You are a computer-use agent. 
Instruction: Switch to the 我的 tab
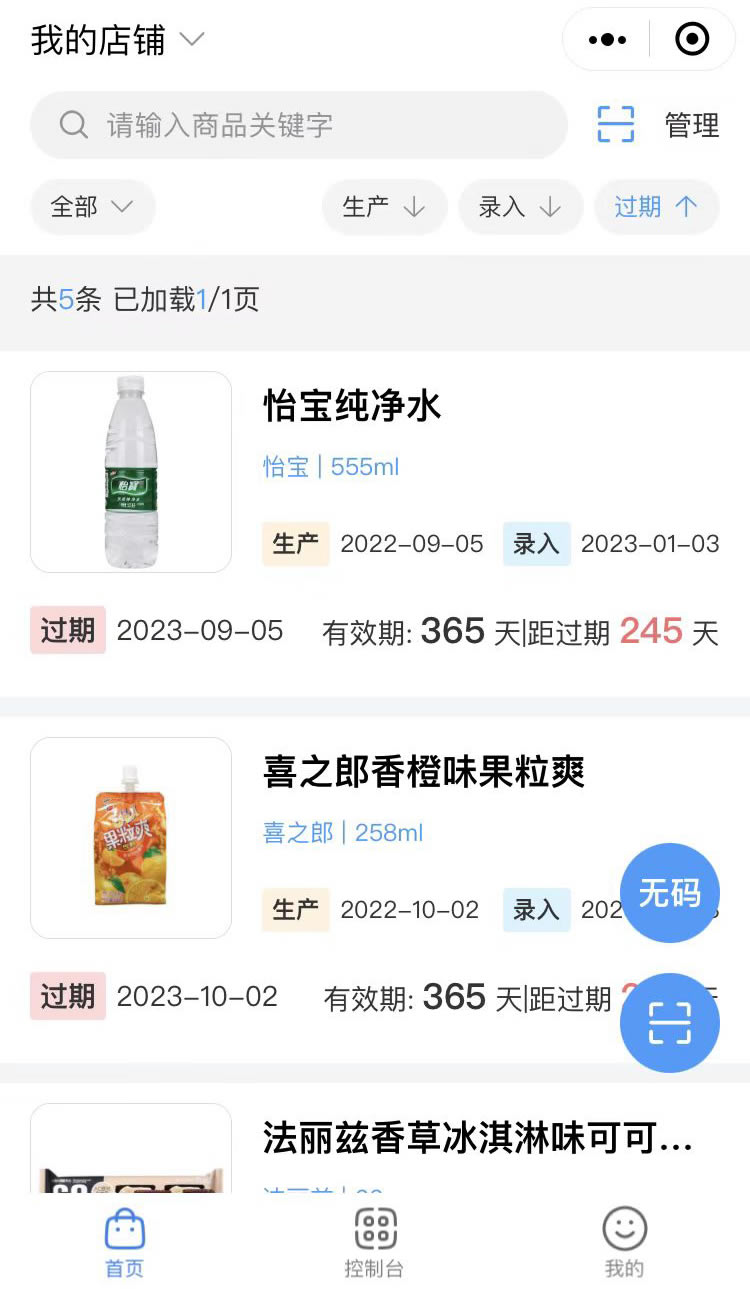625,1242
